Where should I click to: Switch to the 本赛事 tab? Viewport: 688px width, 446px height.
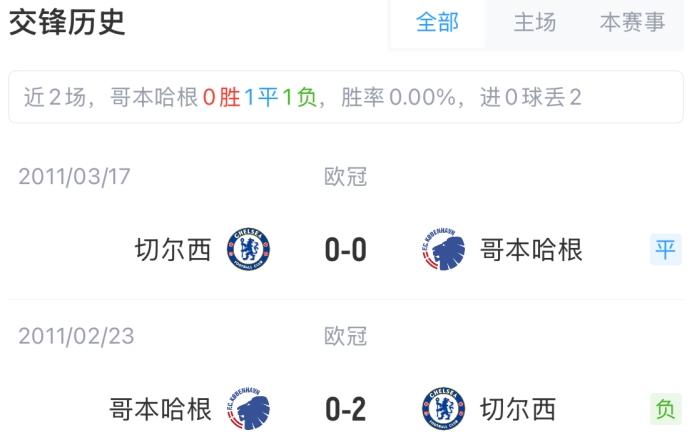[x=632, y=23]
